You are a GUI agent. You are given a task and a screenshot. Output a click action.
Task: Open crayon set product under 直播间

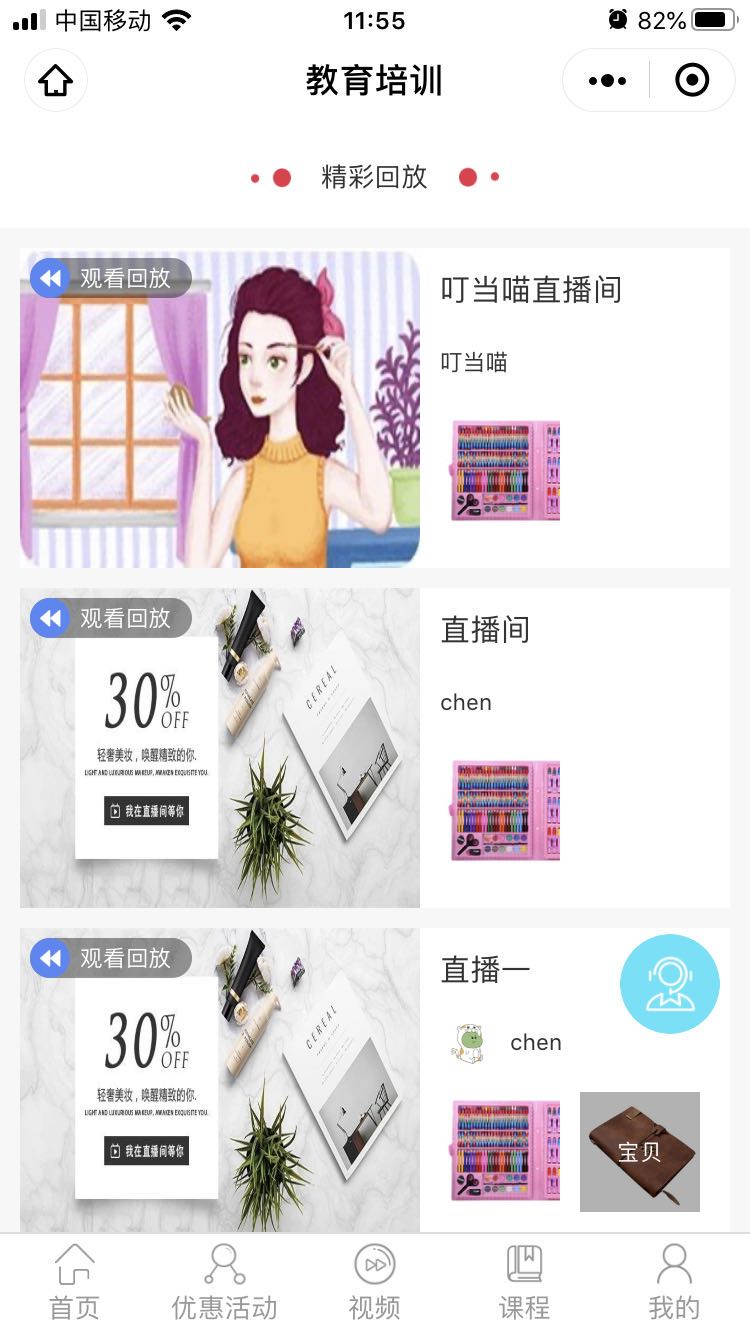505,810
